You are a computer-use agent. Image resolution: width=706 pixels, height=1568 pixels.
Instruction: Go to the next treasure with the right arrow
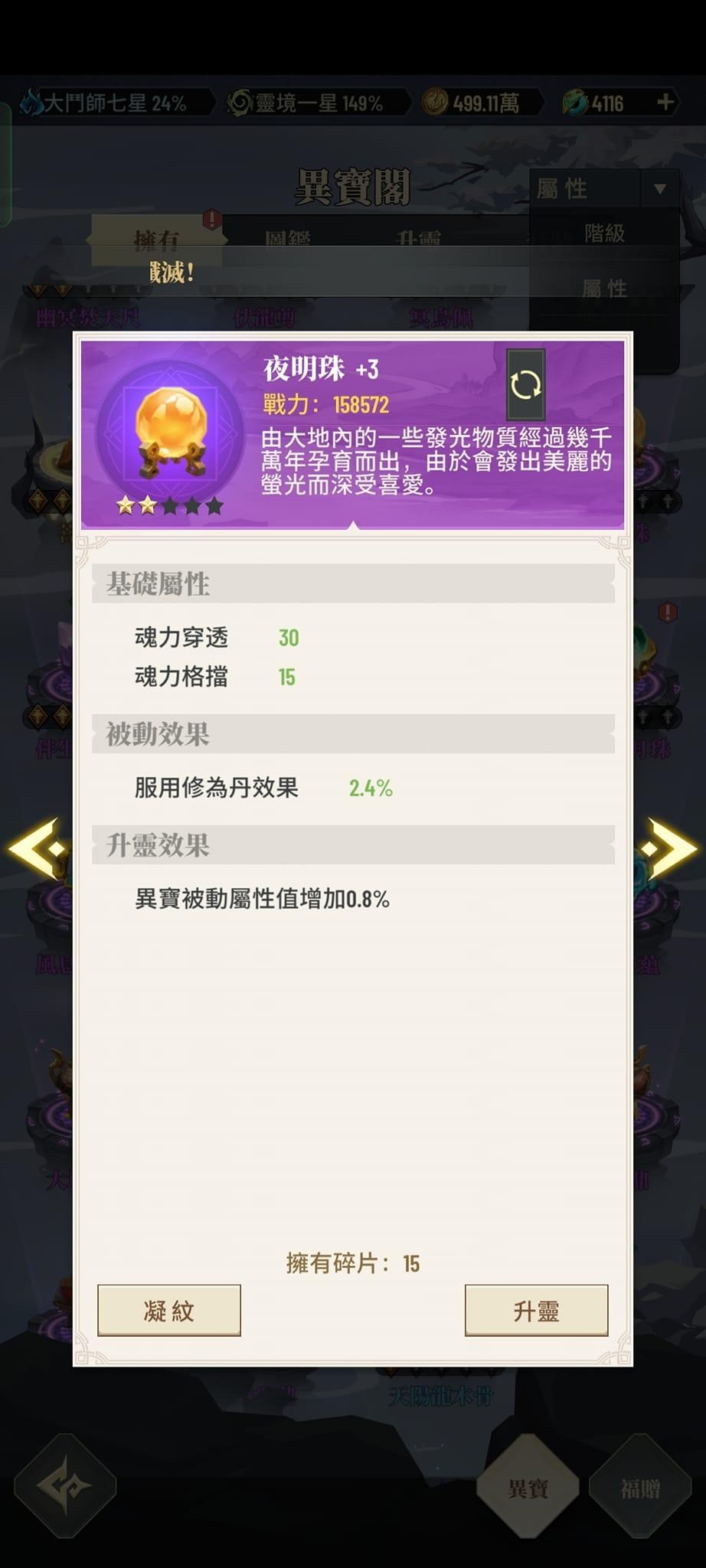coord(668,848)
